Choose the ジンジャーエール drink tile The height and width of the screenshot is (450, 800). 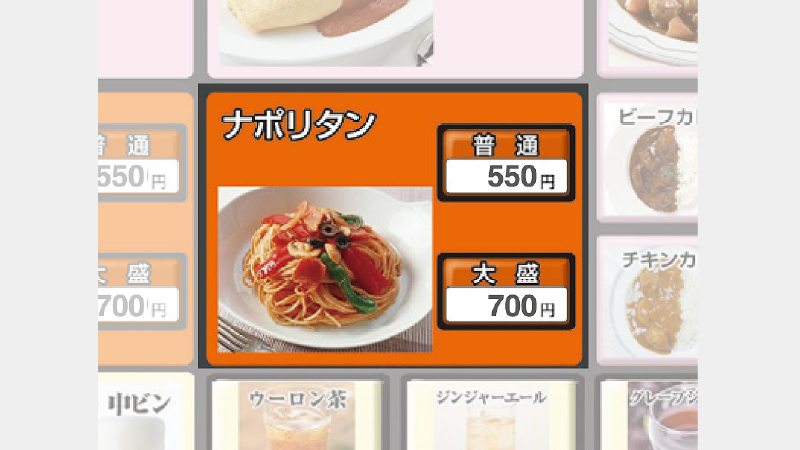tap(492, 415)
